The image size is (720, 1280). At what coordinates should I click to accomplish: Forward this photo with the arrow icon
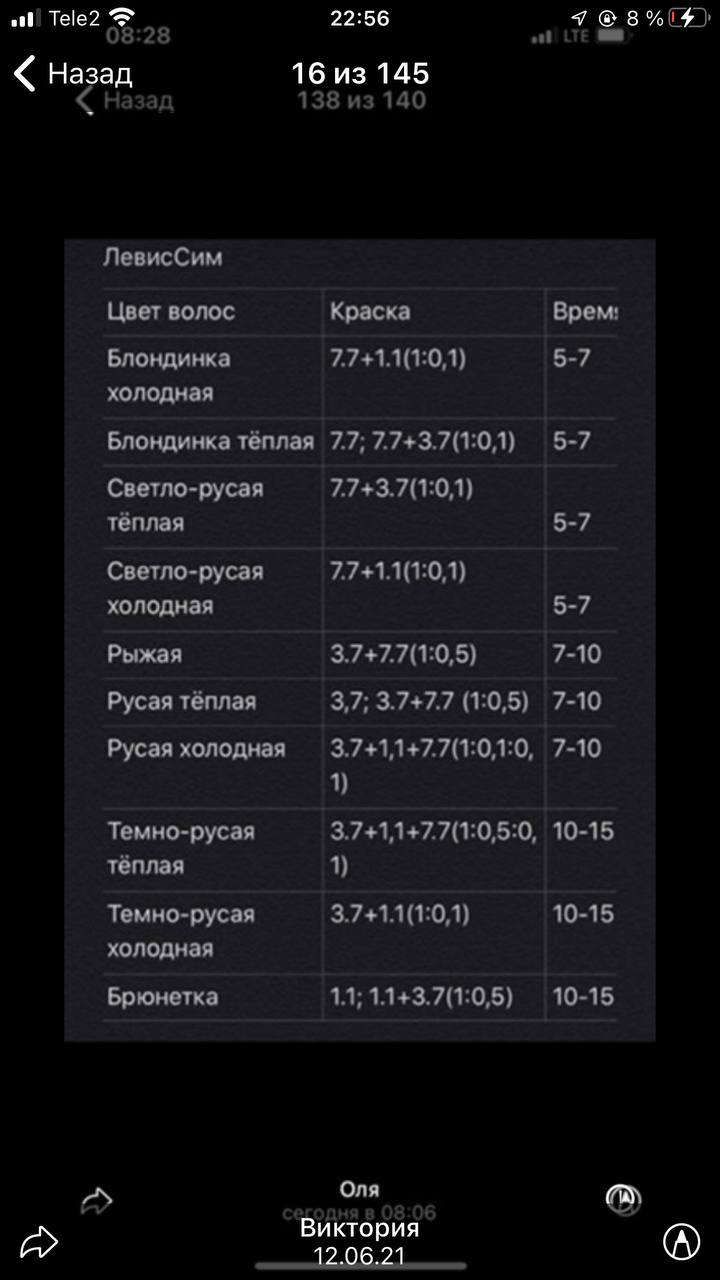click(x=38, y=1242)
